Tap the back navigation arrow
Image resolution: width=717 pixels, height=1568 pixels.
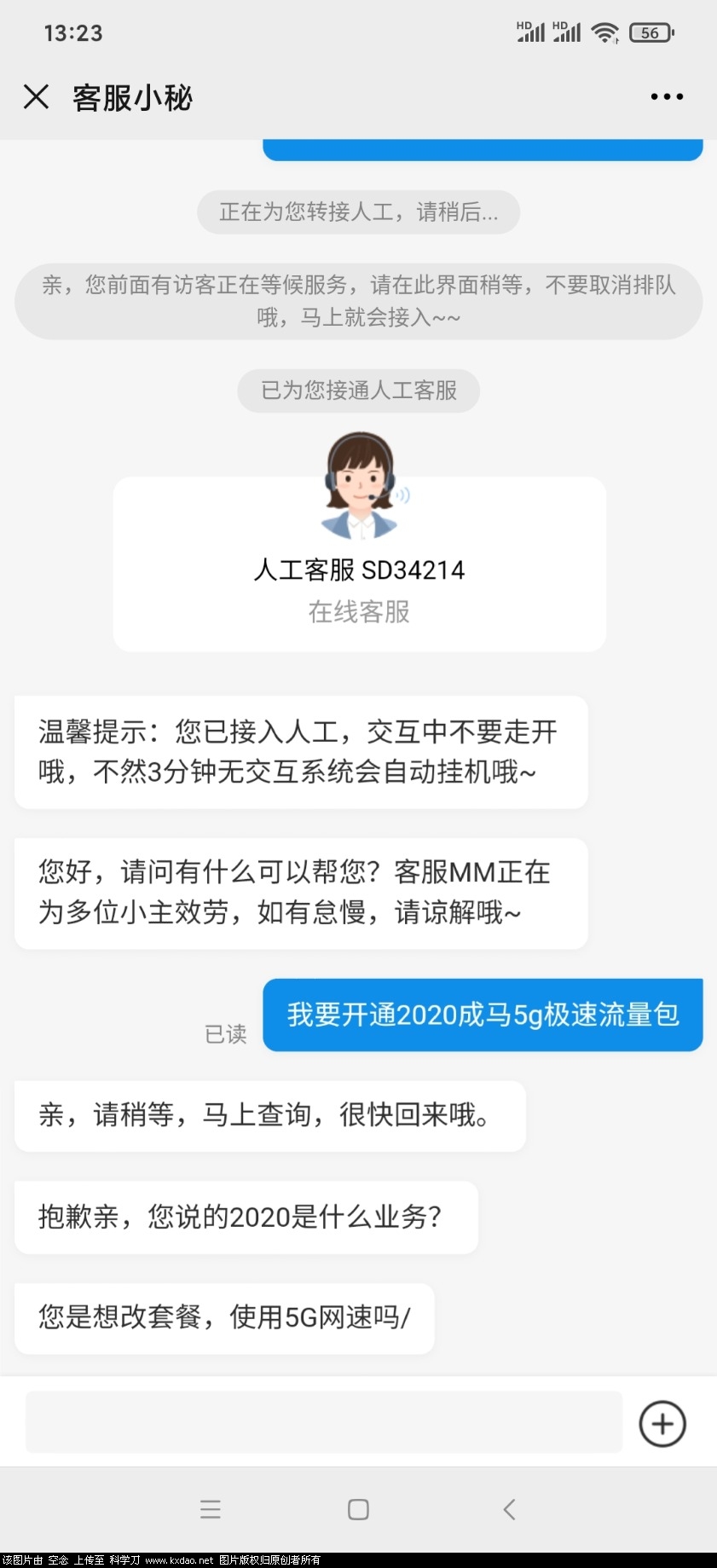pyautogui.click(x=509, y=1509)
